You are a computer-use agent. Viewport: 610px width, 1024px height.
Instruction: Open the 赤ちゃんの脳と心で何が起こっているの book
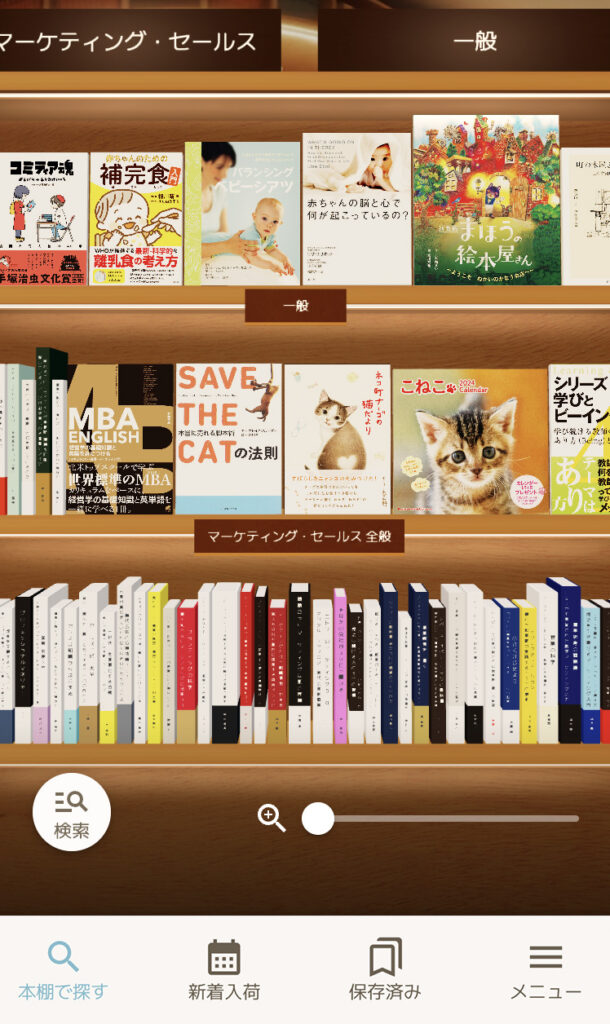[x=357, y=209]
